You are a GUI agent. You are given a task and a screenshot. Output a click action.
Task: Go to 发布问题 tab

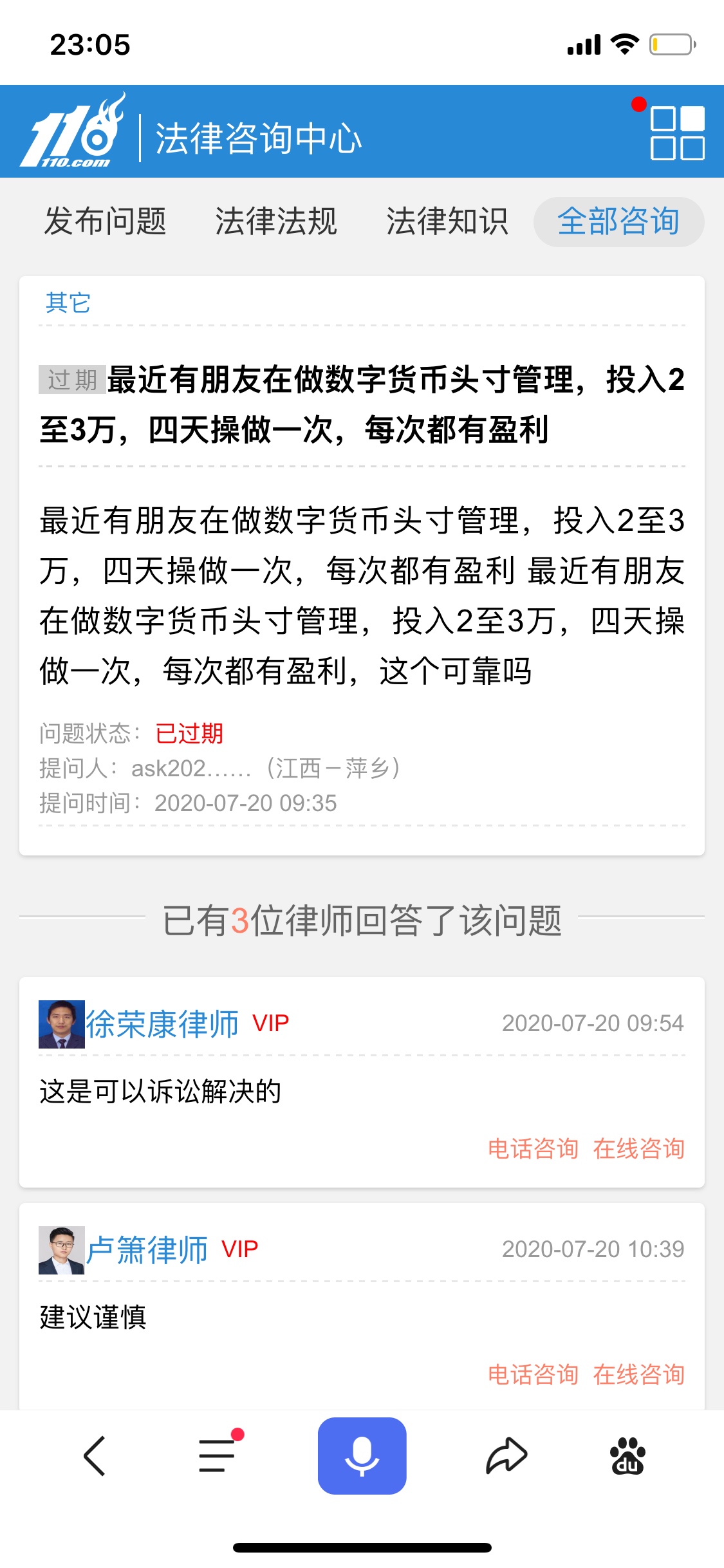point(105,221)
